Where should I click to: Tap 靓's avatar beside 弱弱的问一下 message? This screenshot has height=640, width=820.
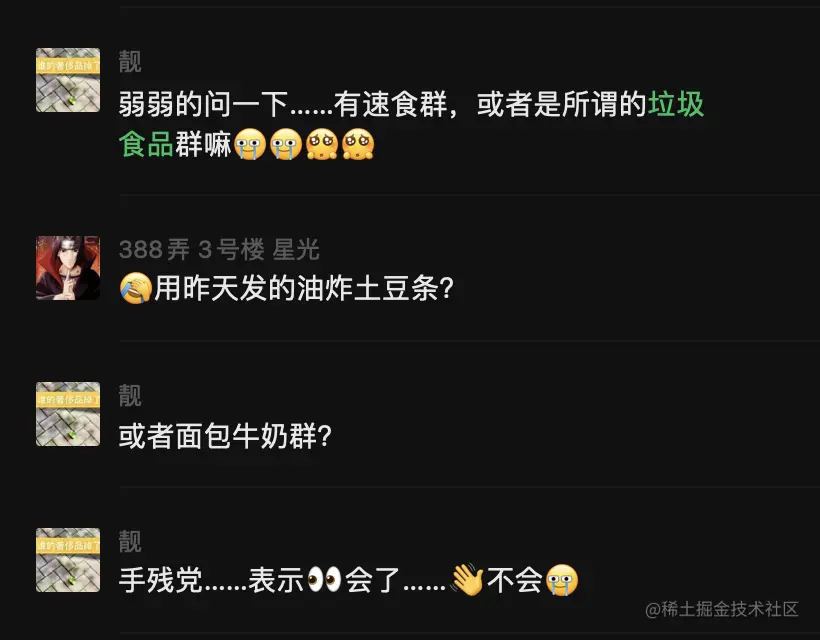click(x=68, y=80)
